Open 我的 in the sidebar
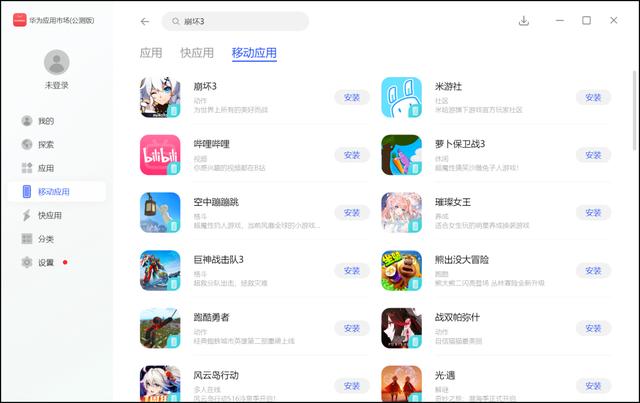This screenshot has height=403, width=640. [46, 120]
